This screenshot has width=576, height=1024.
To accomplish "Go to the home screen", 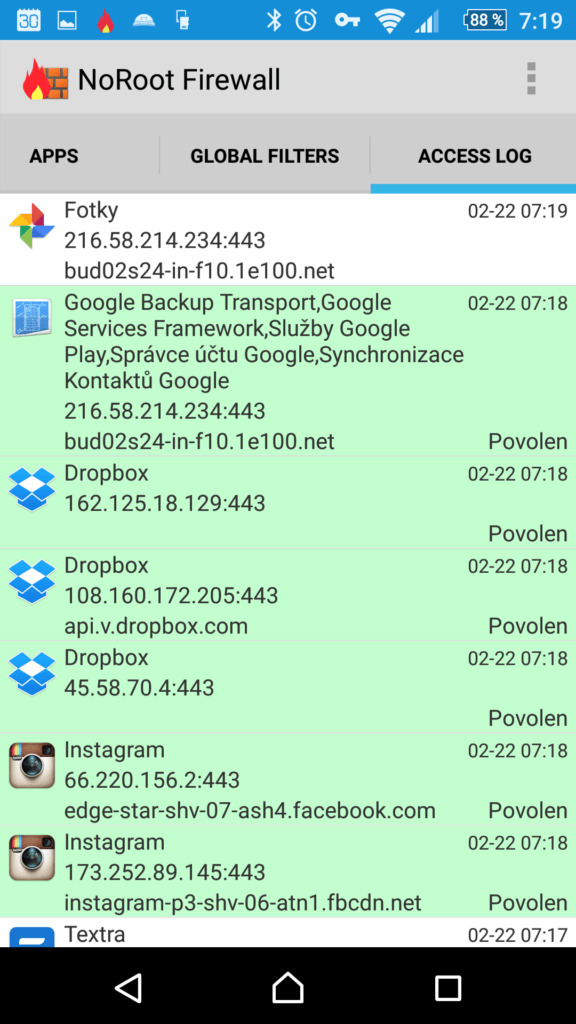I will [288, 987].
